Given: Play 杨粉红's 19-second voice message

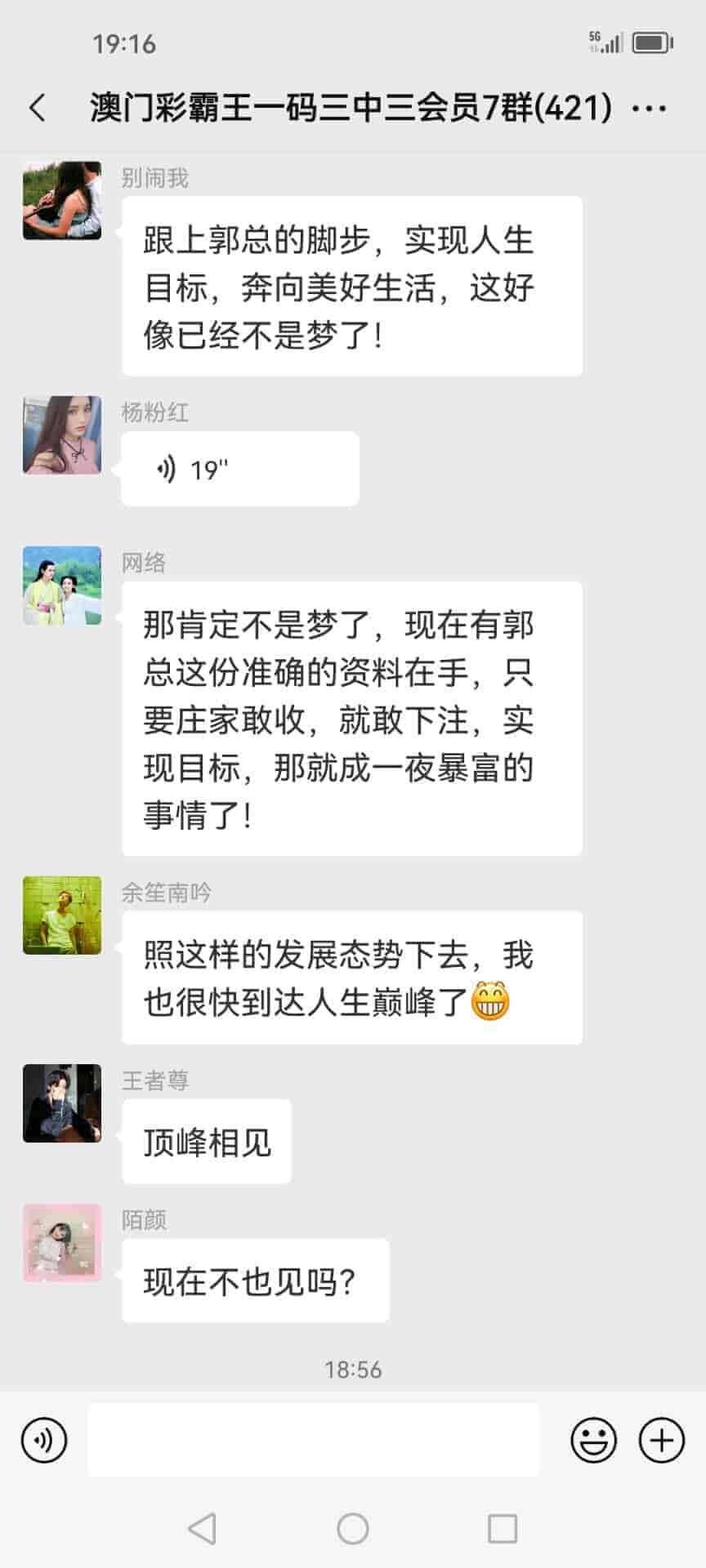Looking at the screenshot, I should tap(239, 470).
